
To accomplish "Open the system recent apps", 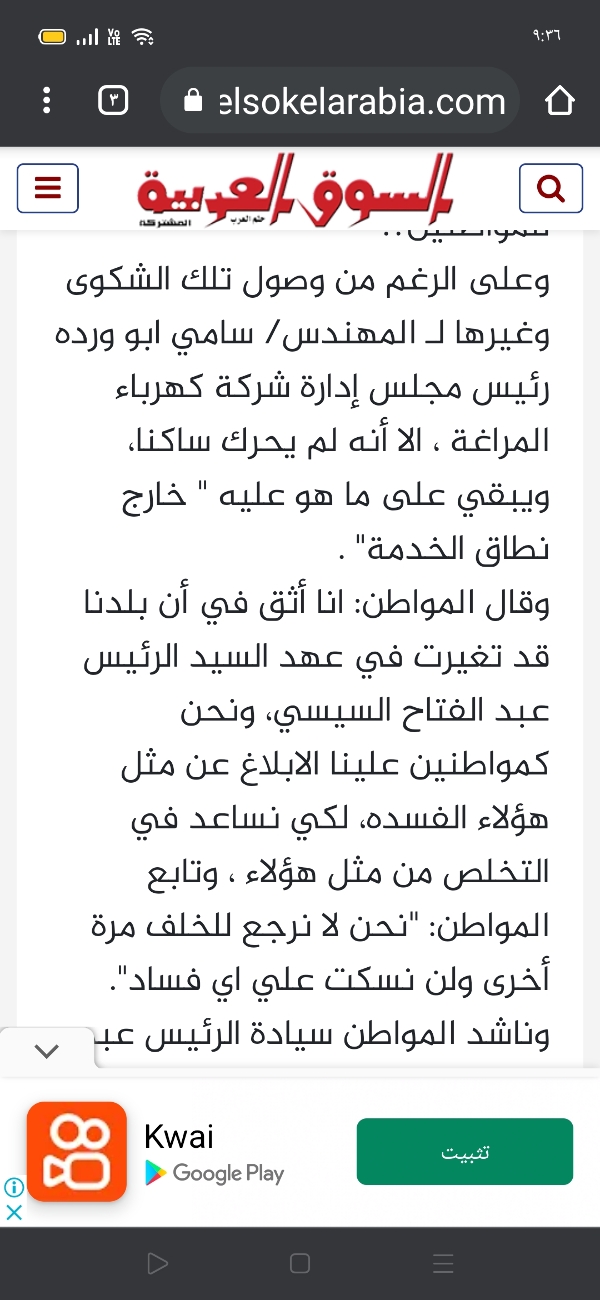I will pyautogui.click(x=443, y=1263).
